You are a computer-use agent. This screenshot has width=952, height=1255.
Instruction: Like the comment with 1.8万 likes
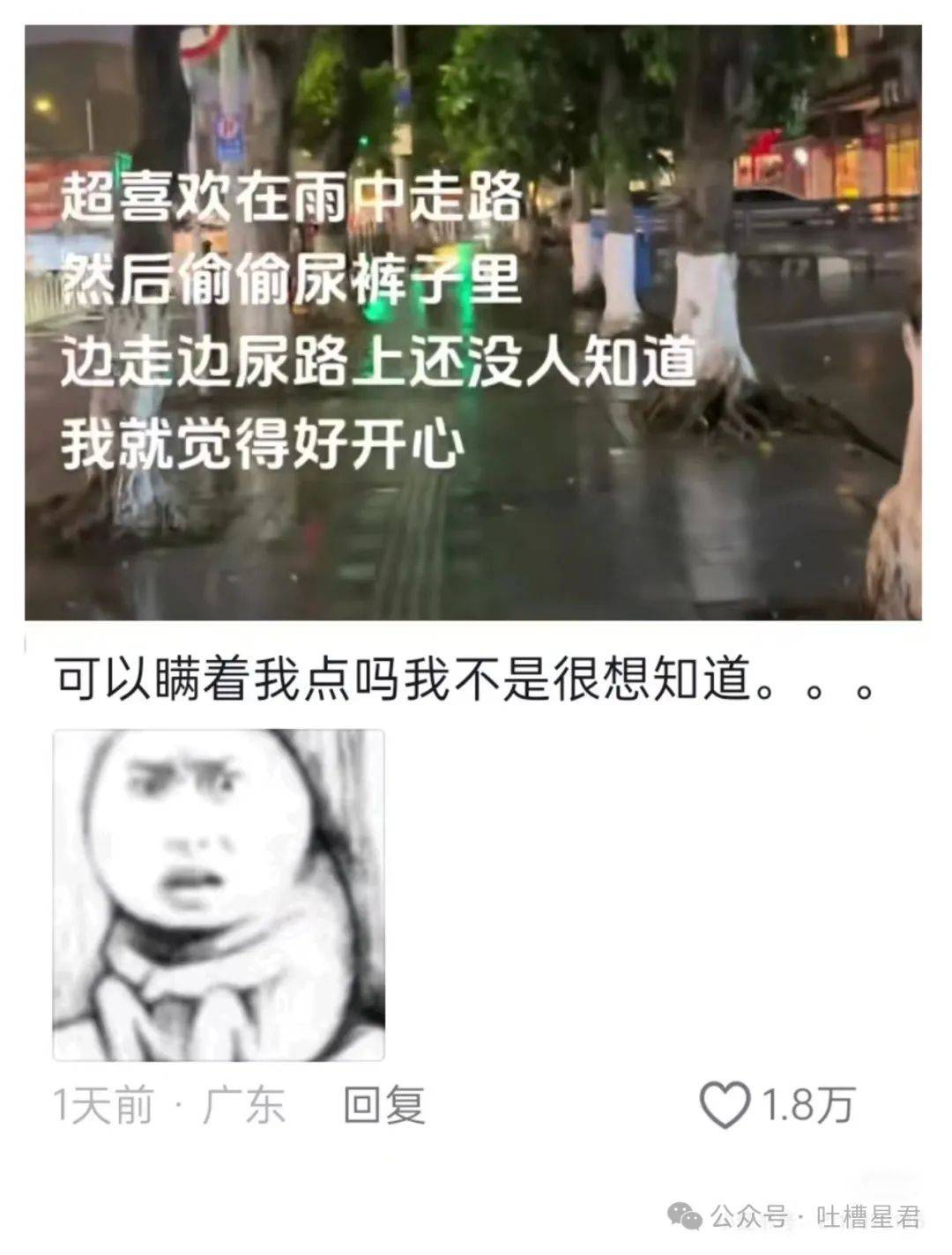tap(724, 1105)
